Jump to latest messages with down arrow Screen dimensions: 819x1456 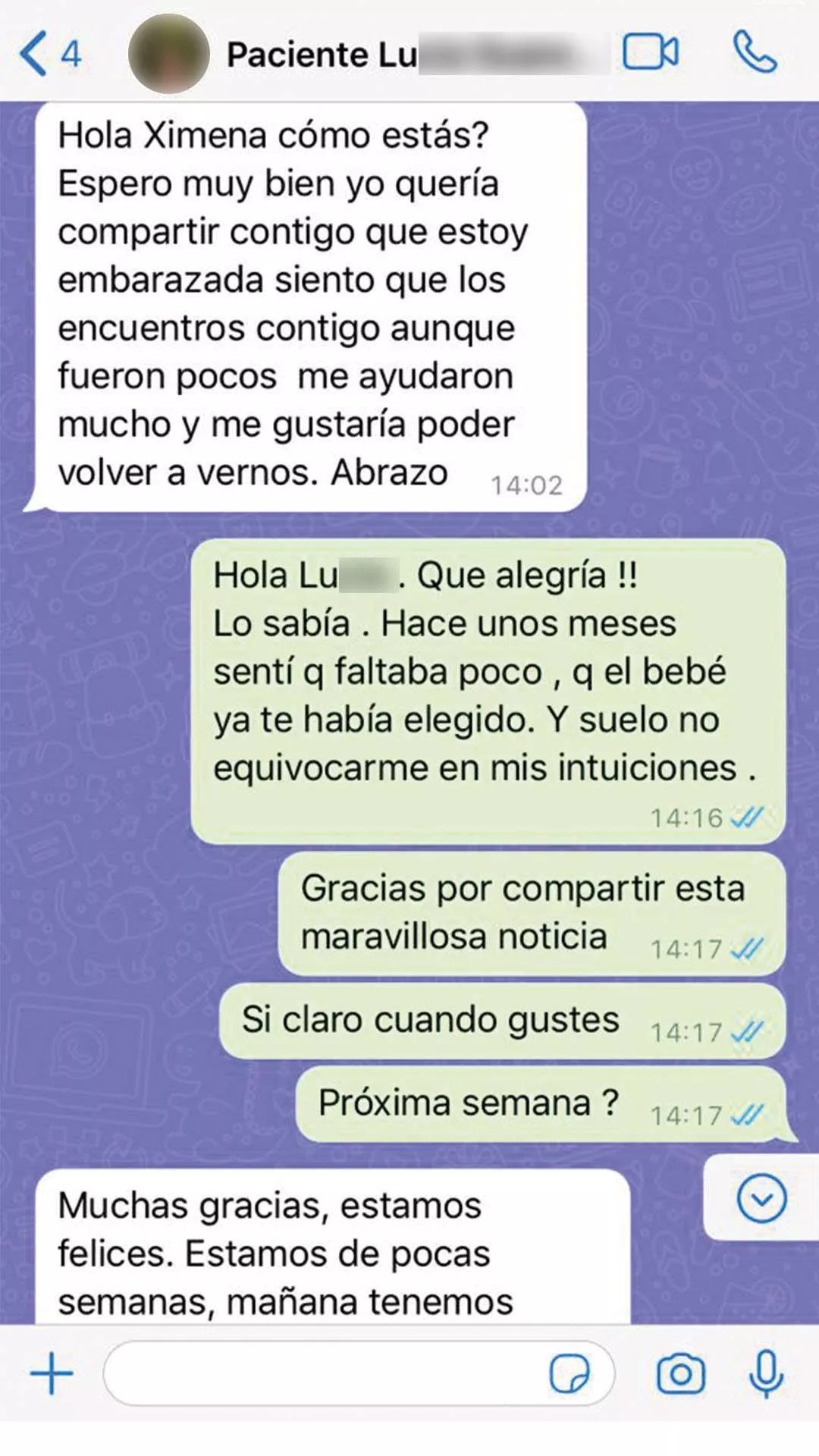point(761,1199)
